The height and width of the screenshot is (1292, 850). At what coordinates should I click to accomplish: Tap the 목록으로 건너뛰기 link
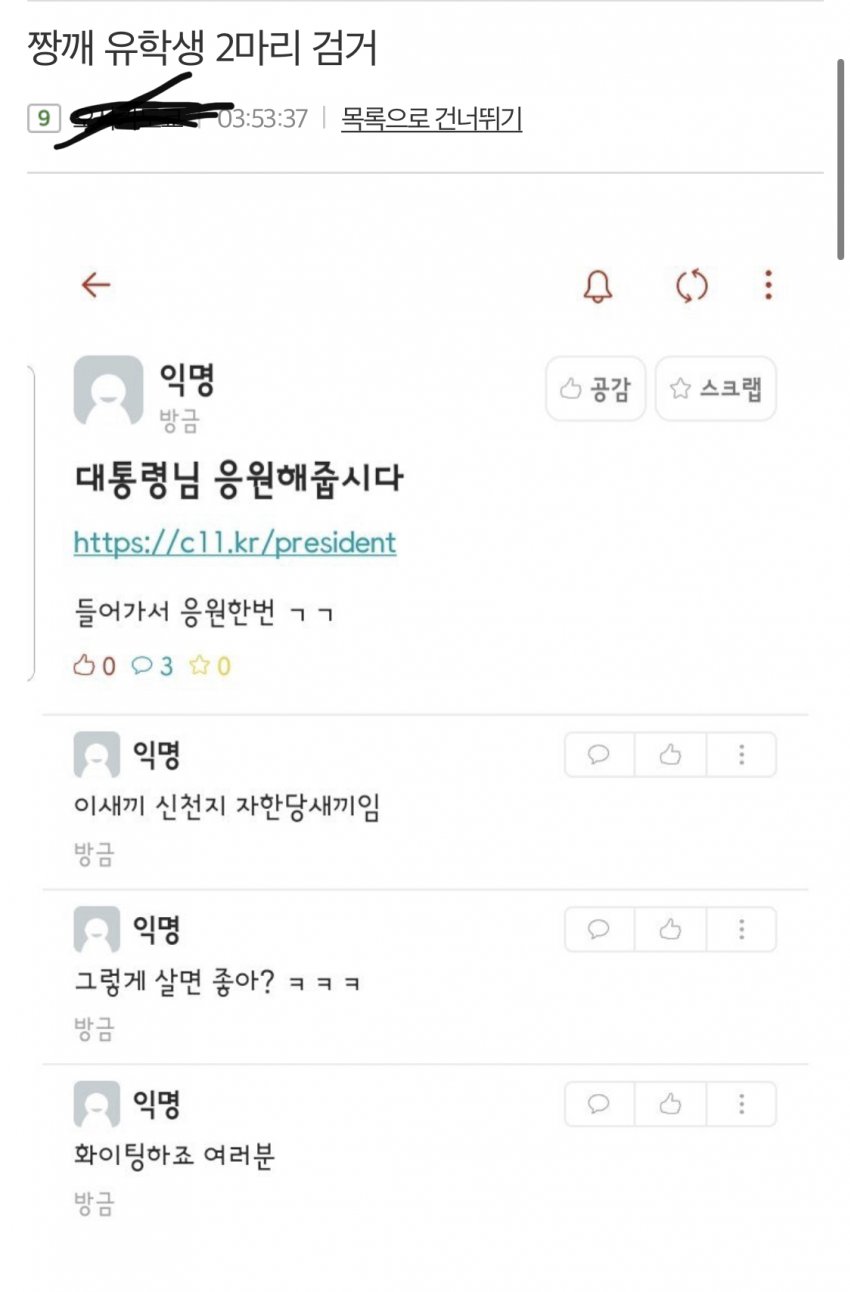(x=431, y=119)
